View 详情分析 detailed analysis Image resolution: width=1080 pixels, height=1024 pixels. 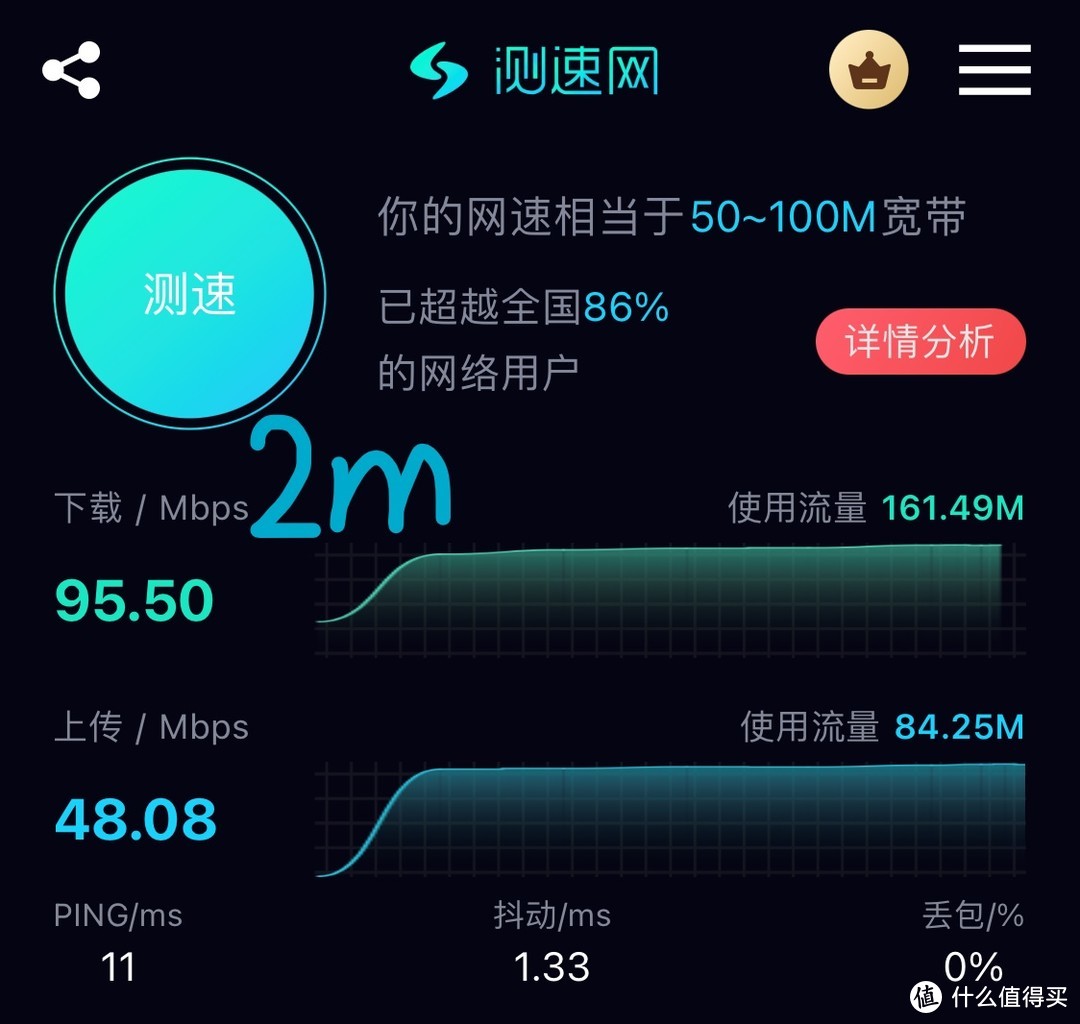tap(920, 342)
